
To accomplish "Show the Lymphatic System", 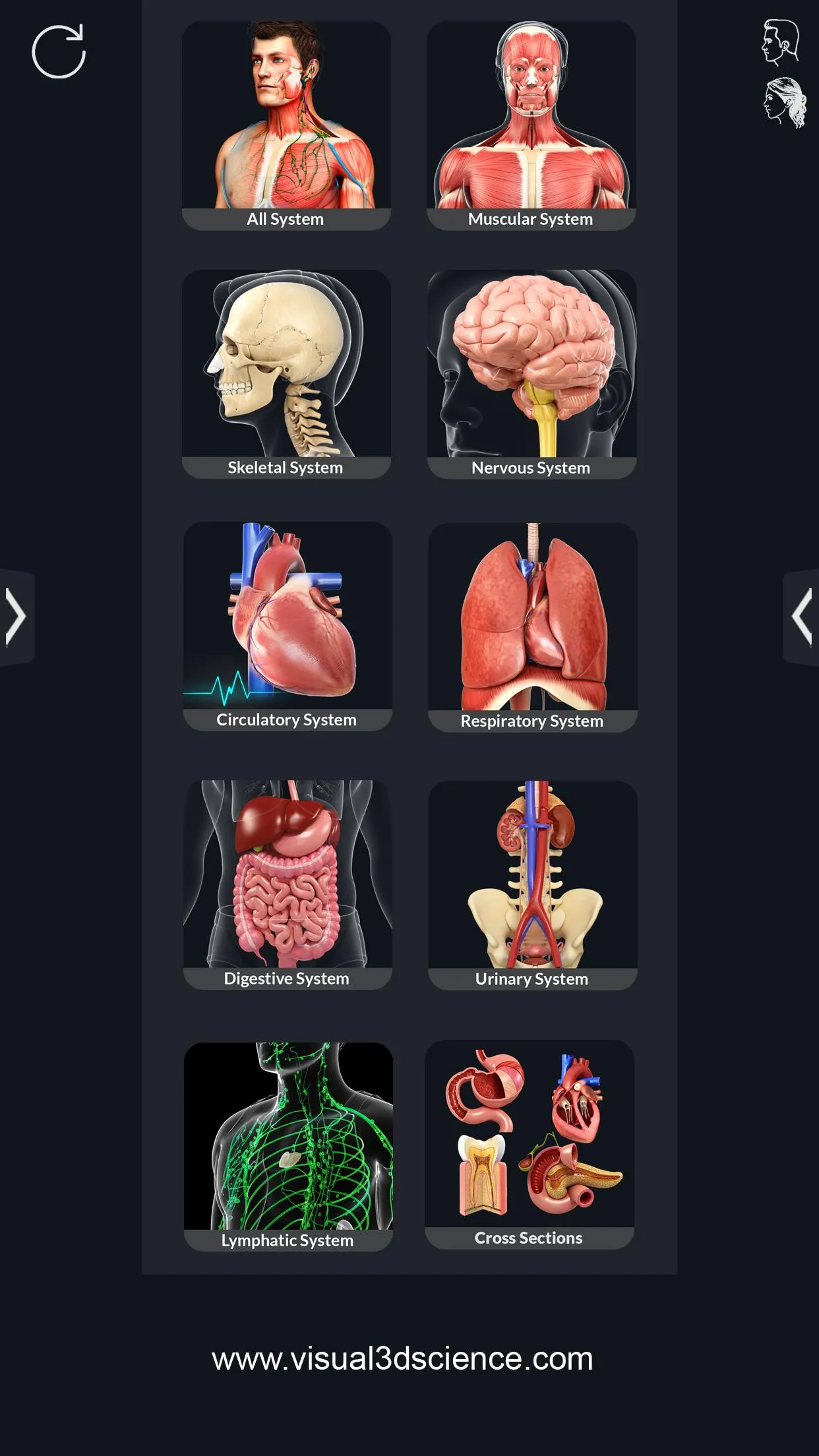I will point(288,1146).
